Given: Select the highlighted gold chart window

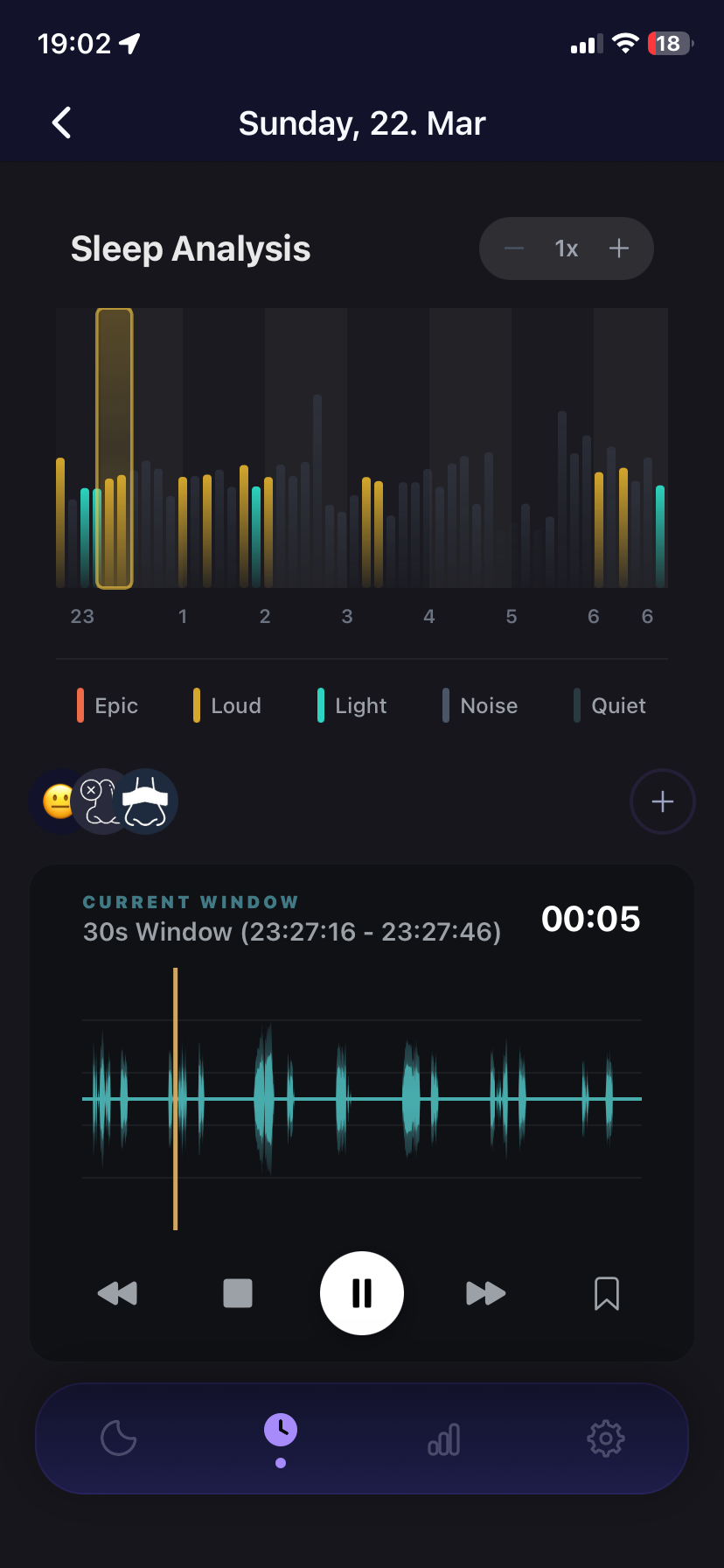Looking at the screenshot, I should point(115,448).
